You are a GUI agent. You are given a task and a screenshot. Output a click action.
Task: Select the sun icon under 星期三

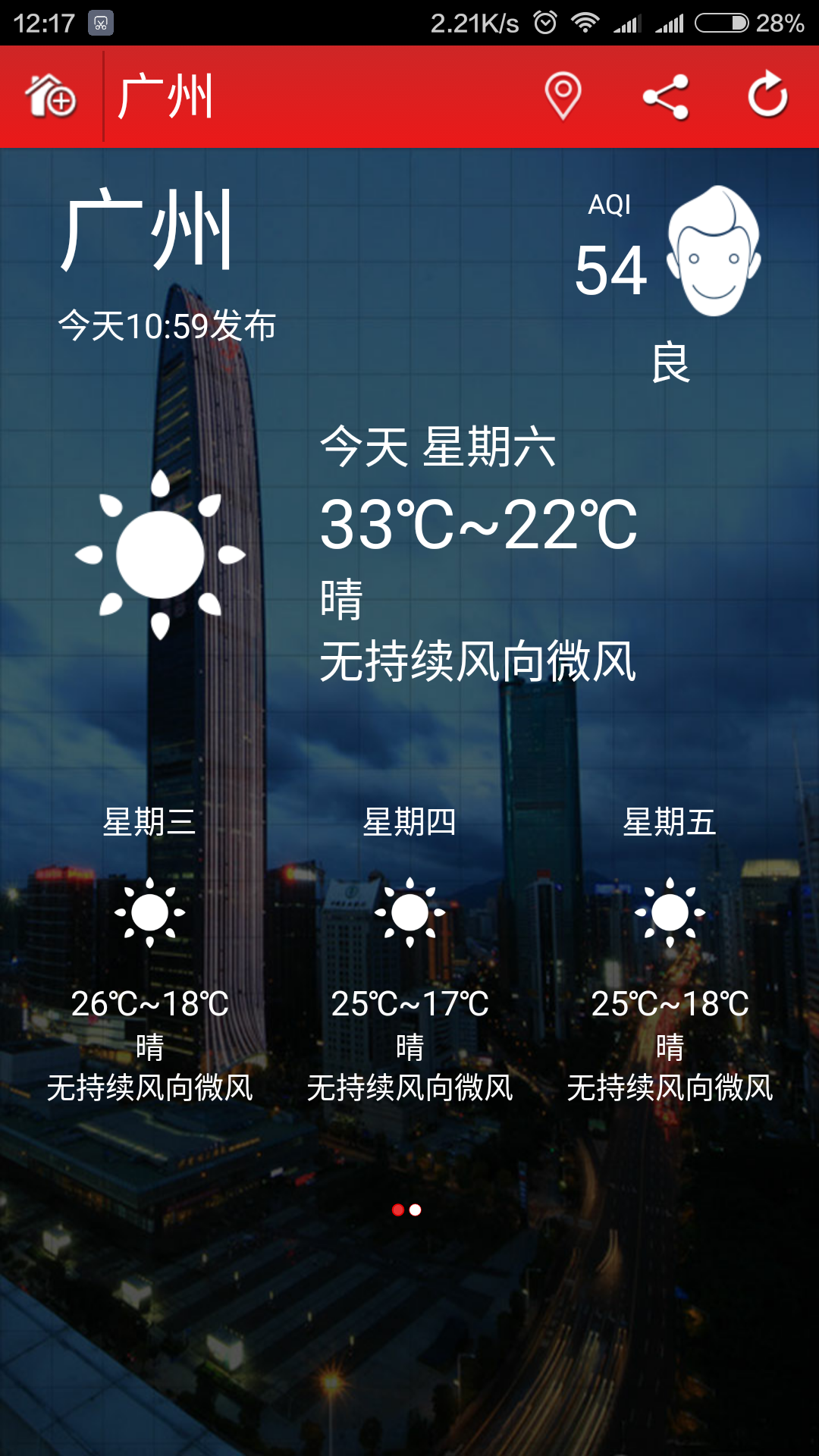coord(149,912)
